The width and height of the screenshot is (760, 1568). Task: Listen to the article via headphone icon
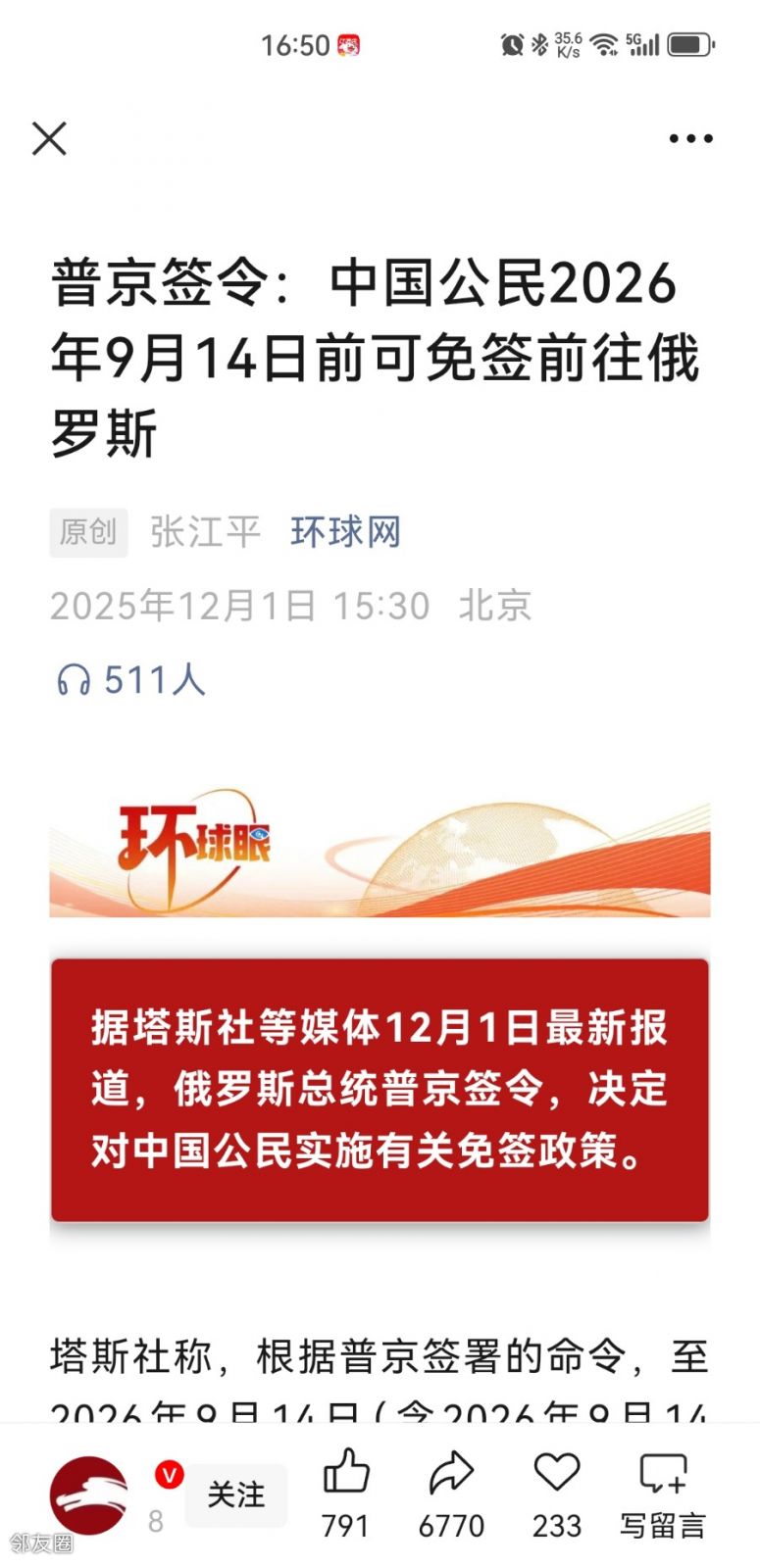[75, 679]
